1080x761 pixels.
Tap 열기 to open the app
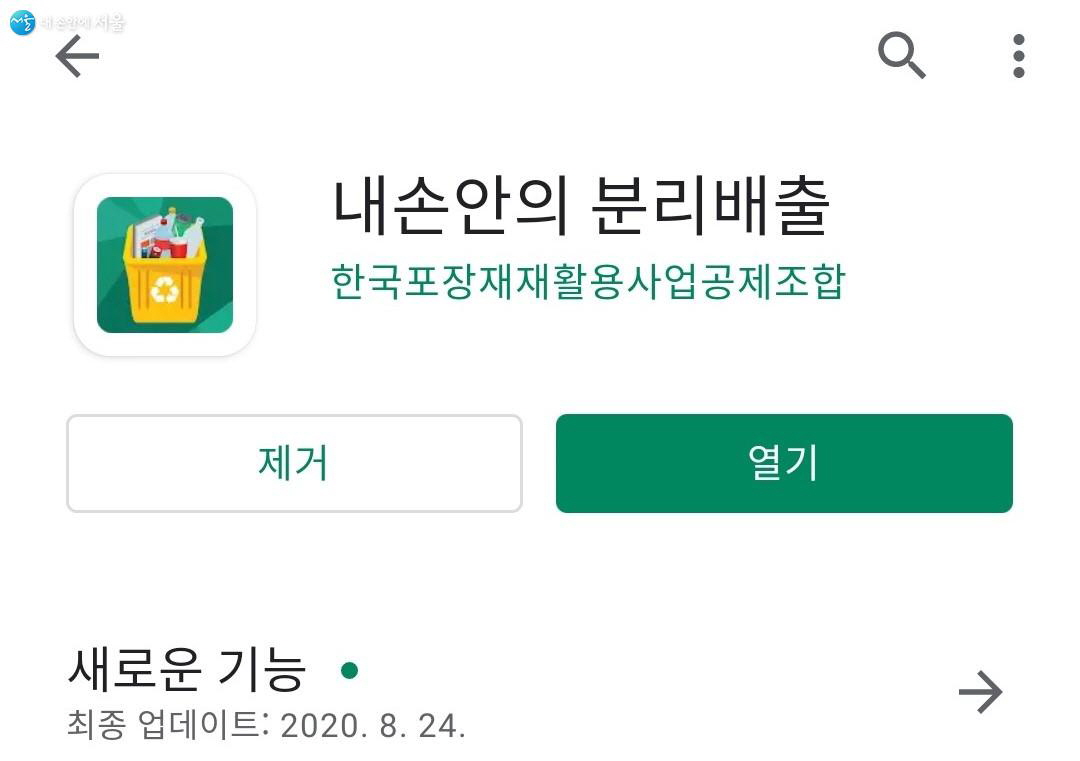tap(784, 464)
